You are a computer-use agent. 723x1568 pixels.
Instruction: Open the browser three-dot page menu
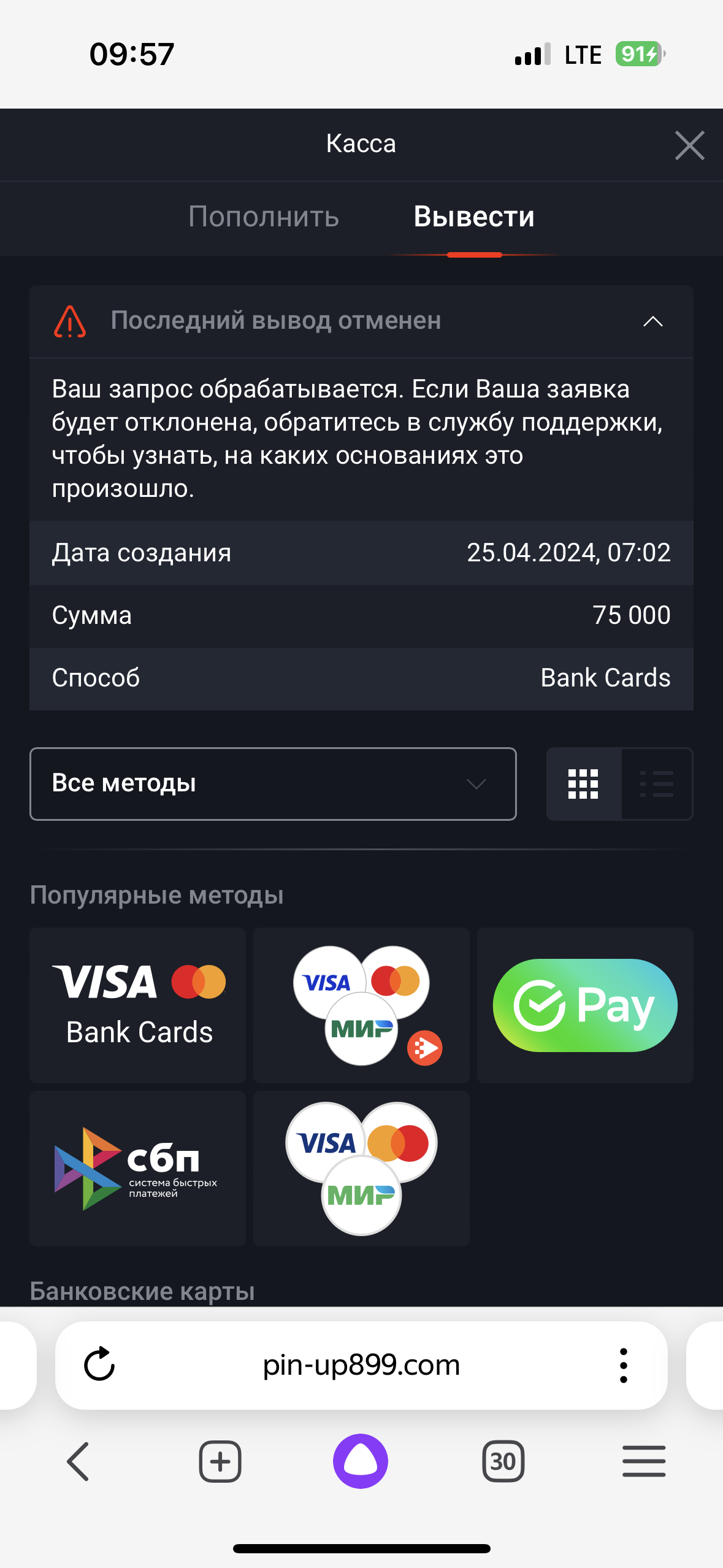click(623, 1366)
